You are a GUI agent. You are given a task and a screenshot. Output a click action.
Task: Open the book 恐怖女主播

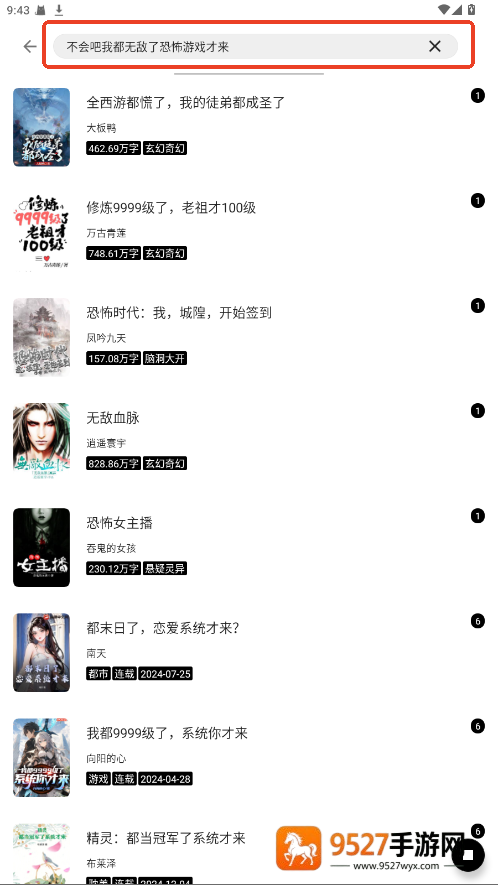pyautogui.click(x=249, y=547)
